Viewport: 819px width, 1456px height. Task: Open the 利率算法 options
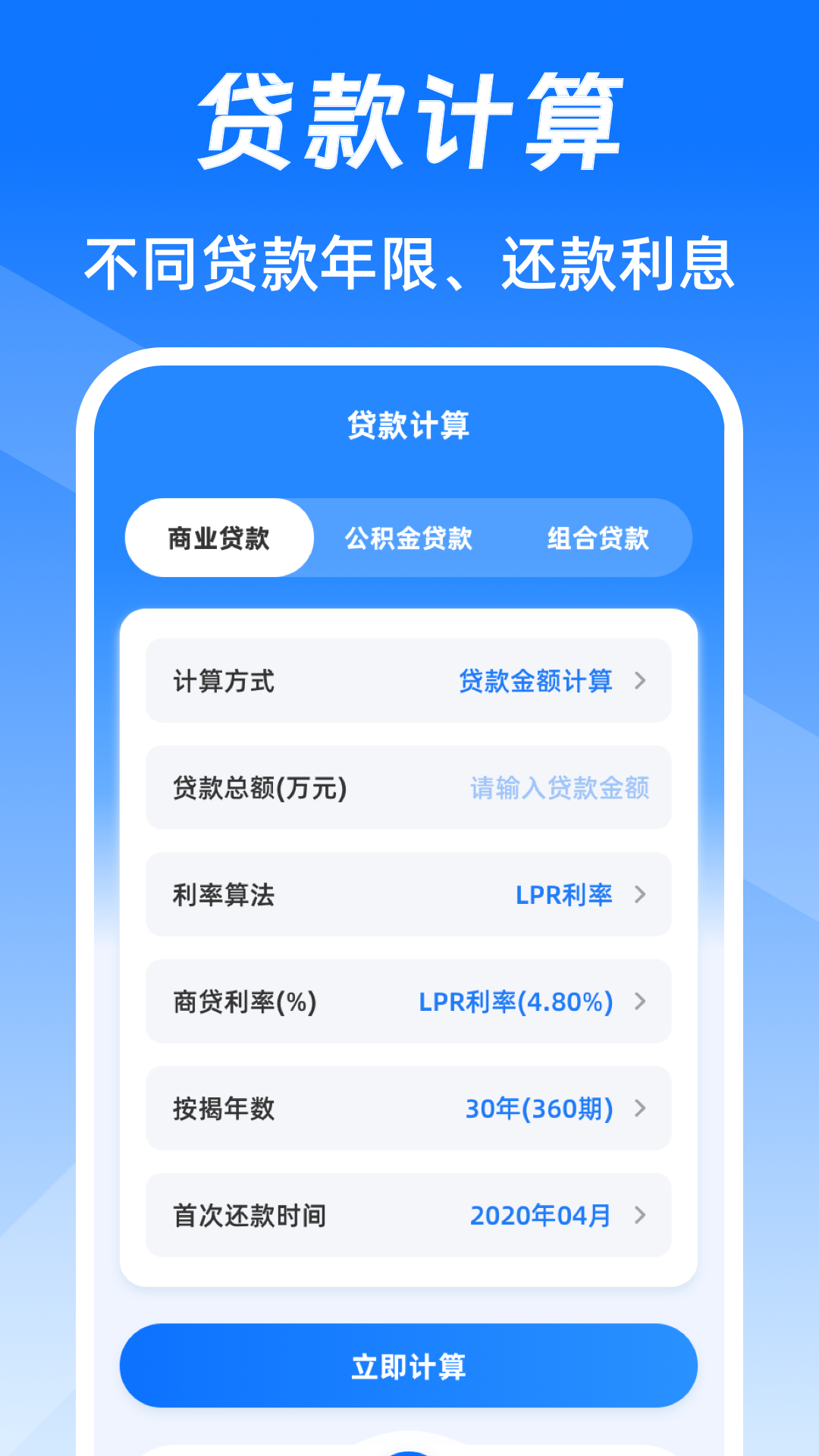tap(408, 895)
